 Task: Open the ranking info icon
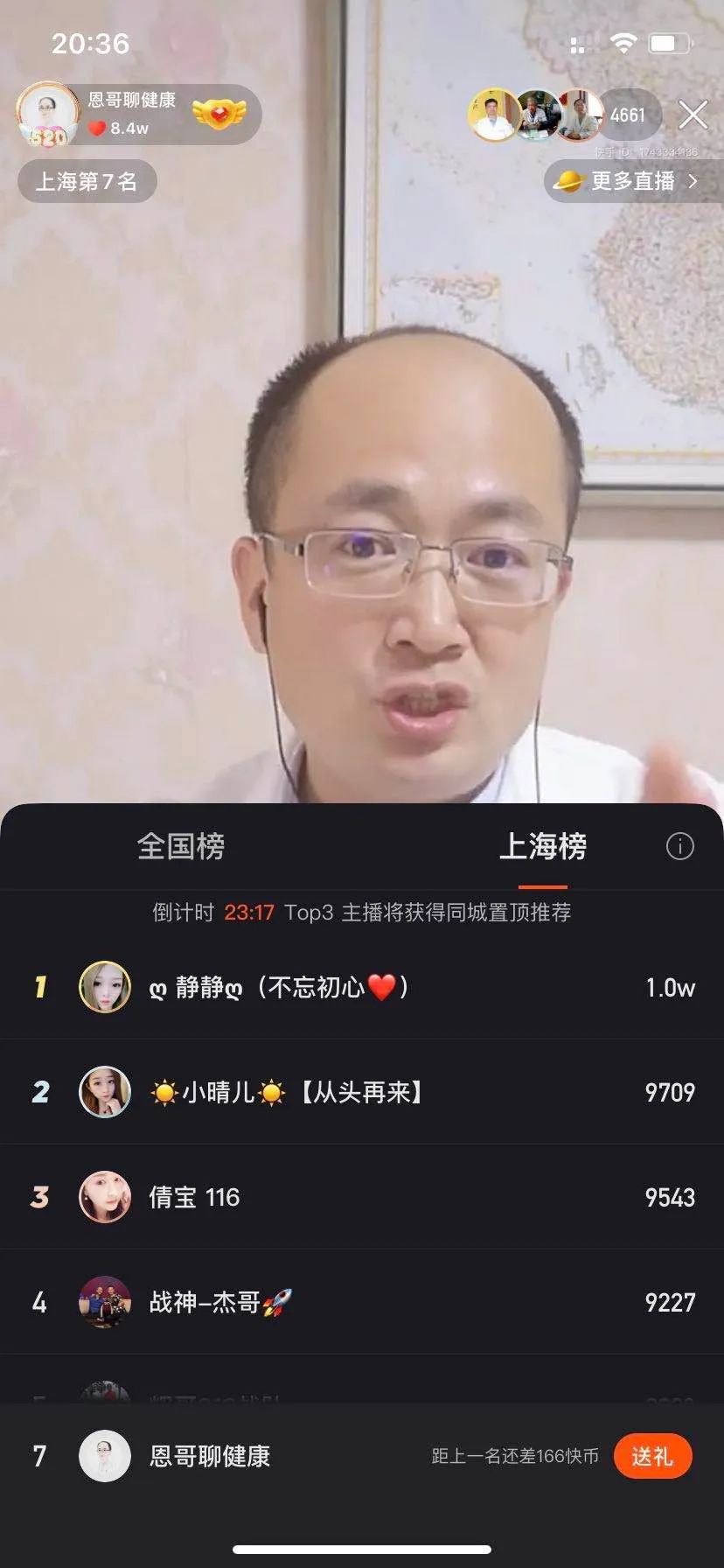click(679, 846)
